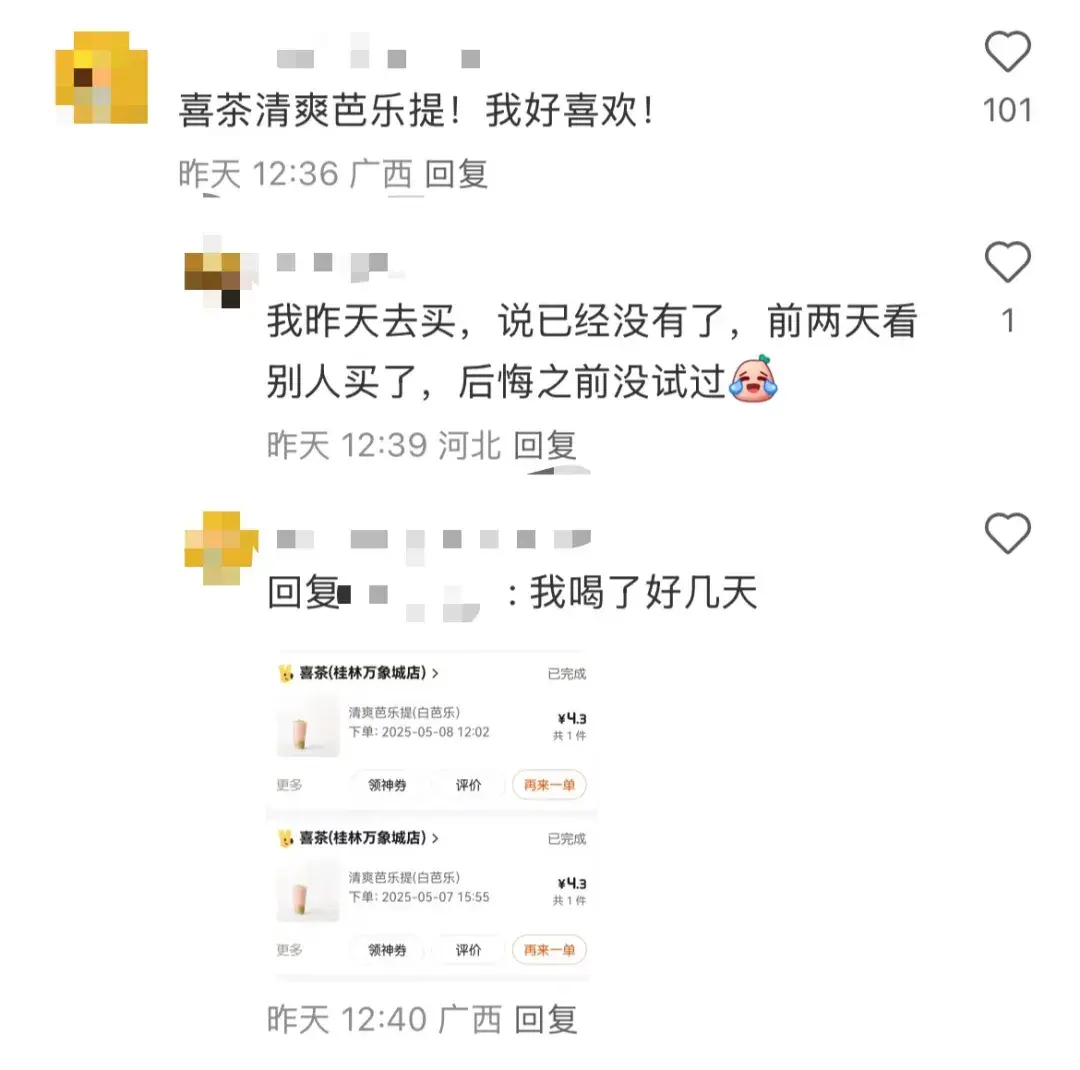Image resolution: width=1080 pixels, height=1070 pixels.
Task: Like the comment '喜茶清爽芭乐提！我好喜欢！'
Action: (x=1007, y=53)
